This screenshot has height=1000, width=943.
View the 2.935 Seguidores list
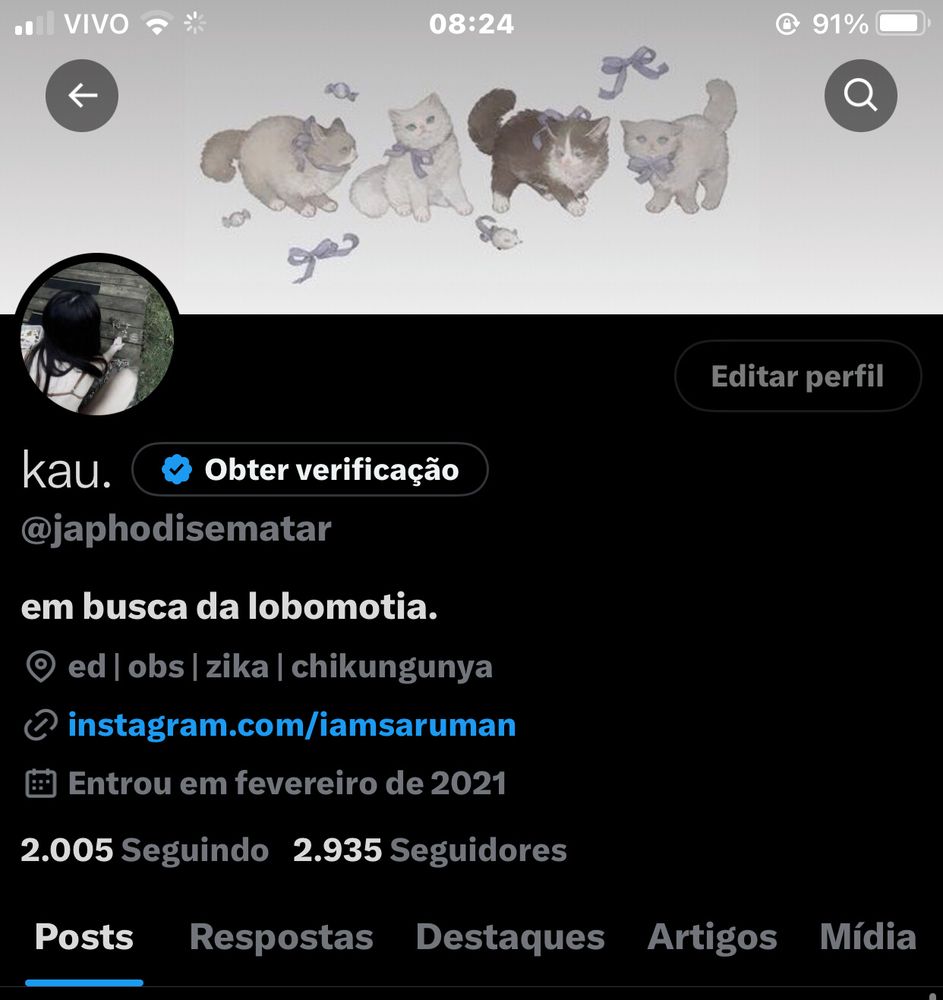coord(430,850)
